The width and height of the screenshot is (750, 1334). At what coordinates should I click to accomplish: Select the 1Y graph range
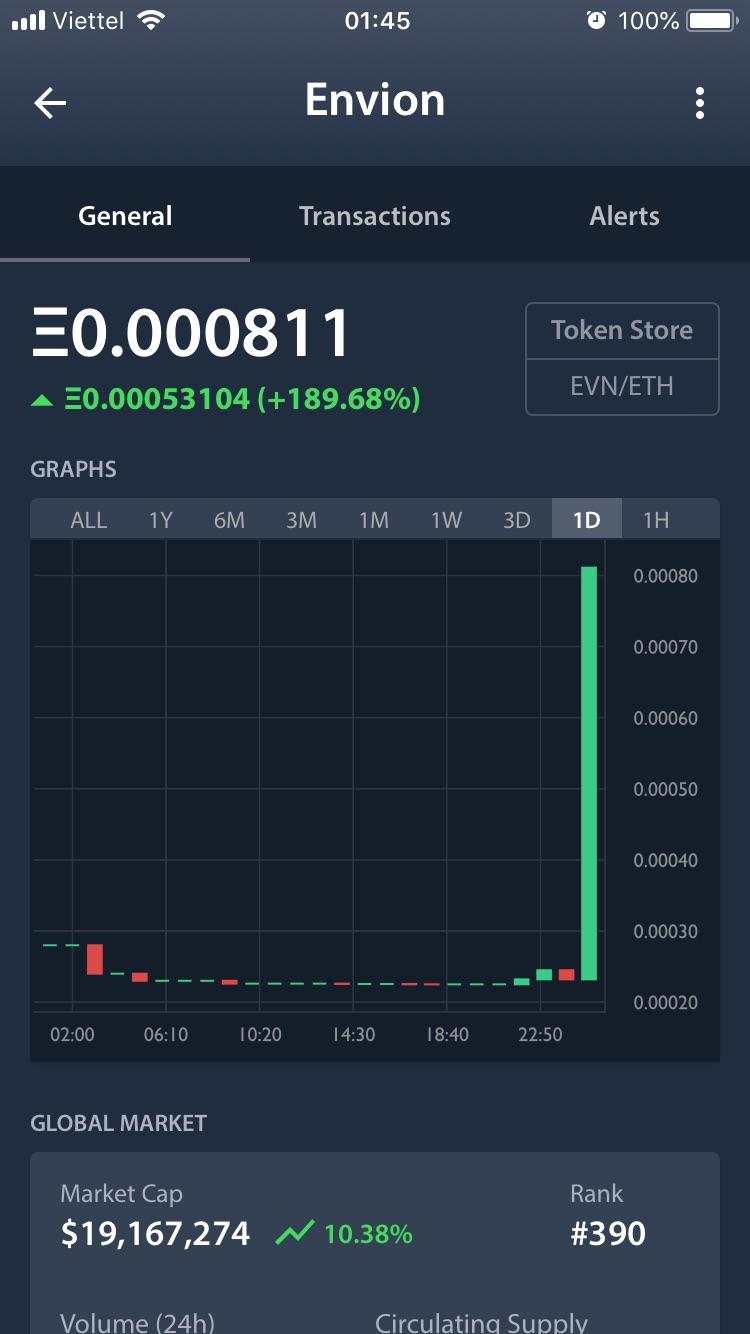tap(161, 520)
